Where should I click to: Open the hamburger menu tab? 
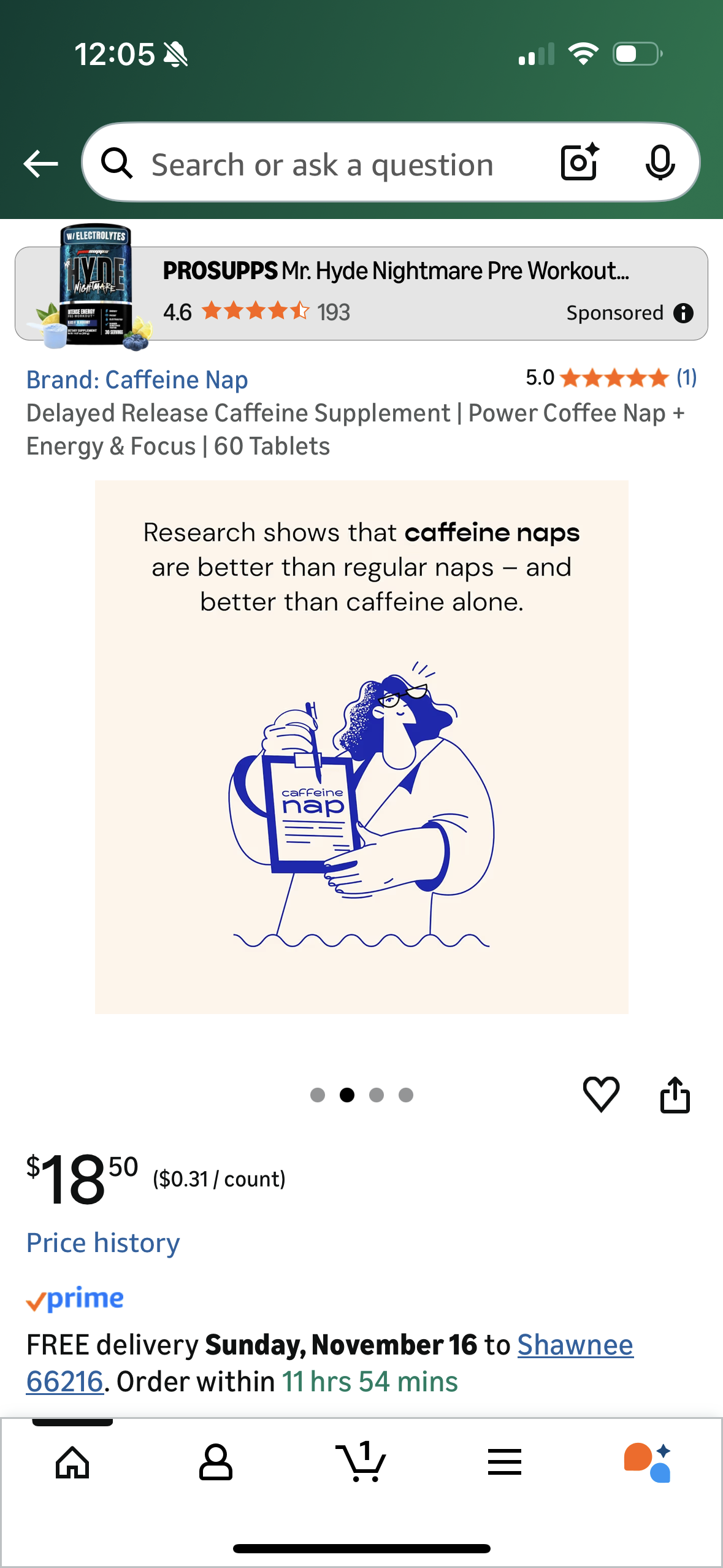click(x=505, y=1462)
